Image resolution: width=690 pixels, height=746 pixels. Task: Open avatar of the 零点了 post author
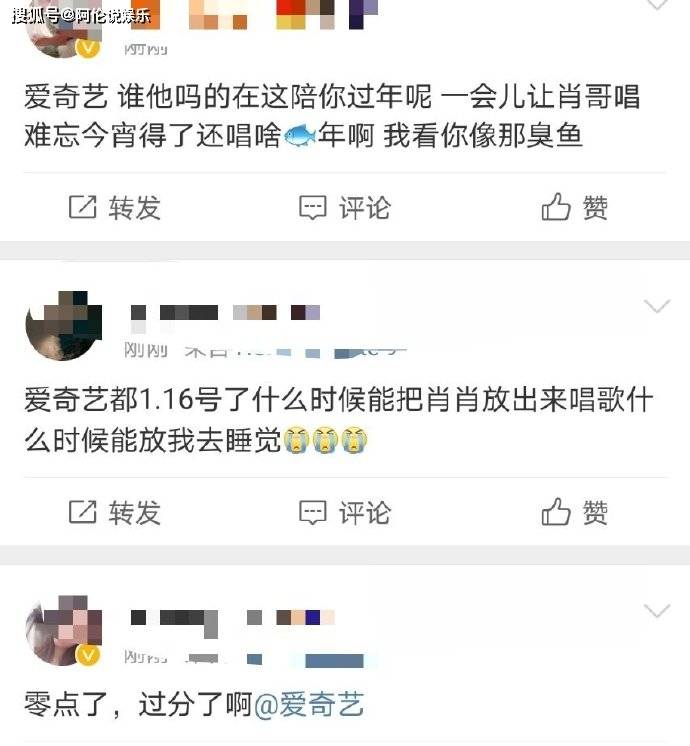63,631
